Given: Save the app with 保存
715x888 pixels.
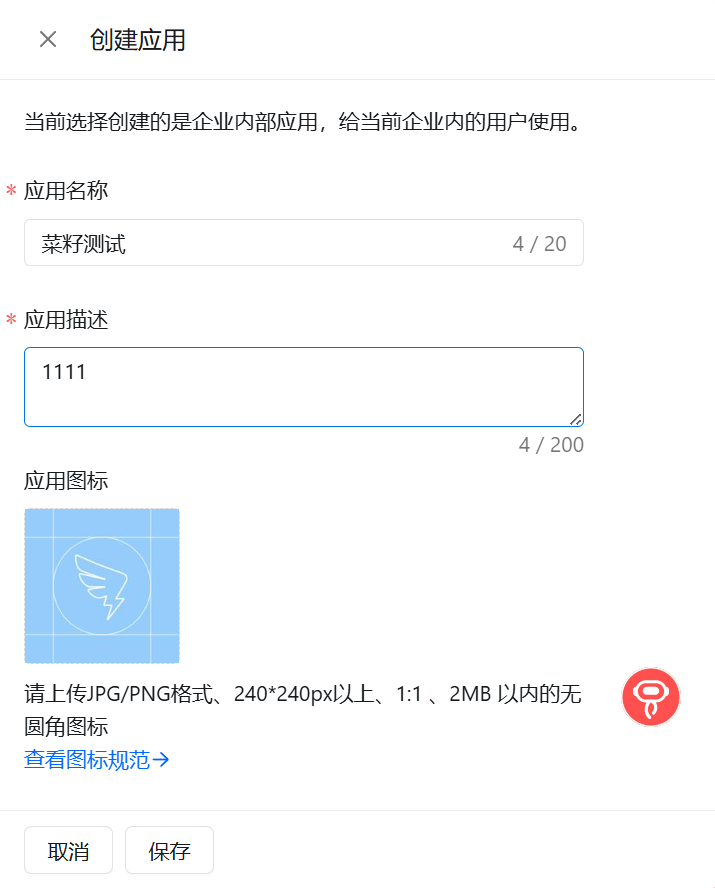Looking at the screenshot, I should click(169, 851).
